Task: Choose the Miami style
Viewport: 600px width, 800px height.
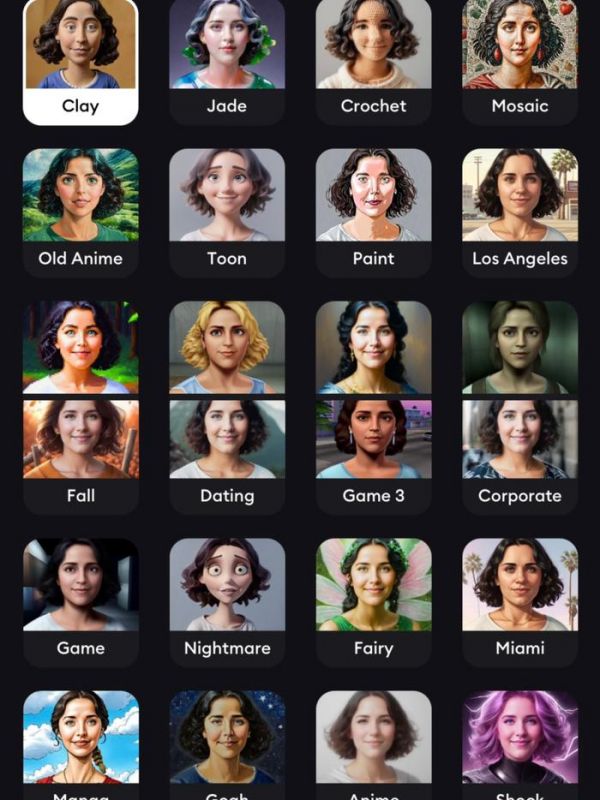Action: [x=520, y=602]
